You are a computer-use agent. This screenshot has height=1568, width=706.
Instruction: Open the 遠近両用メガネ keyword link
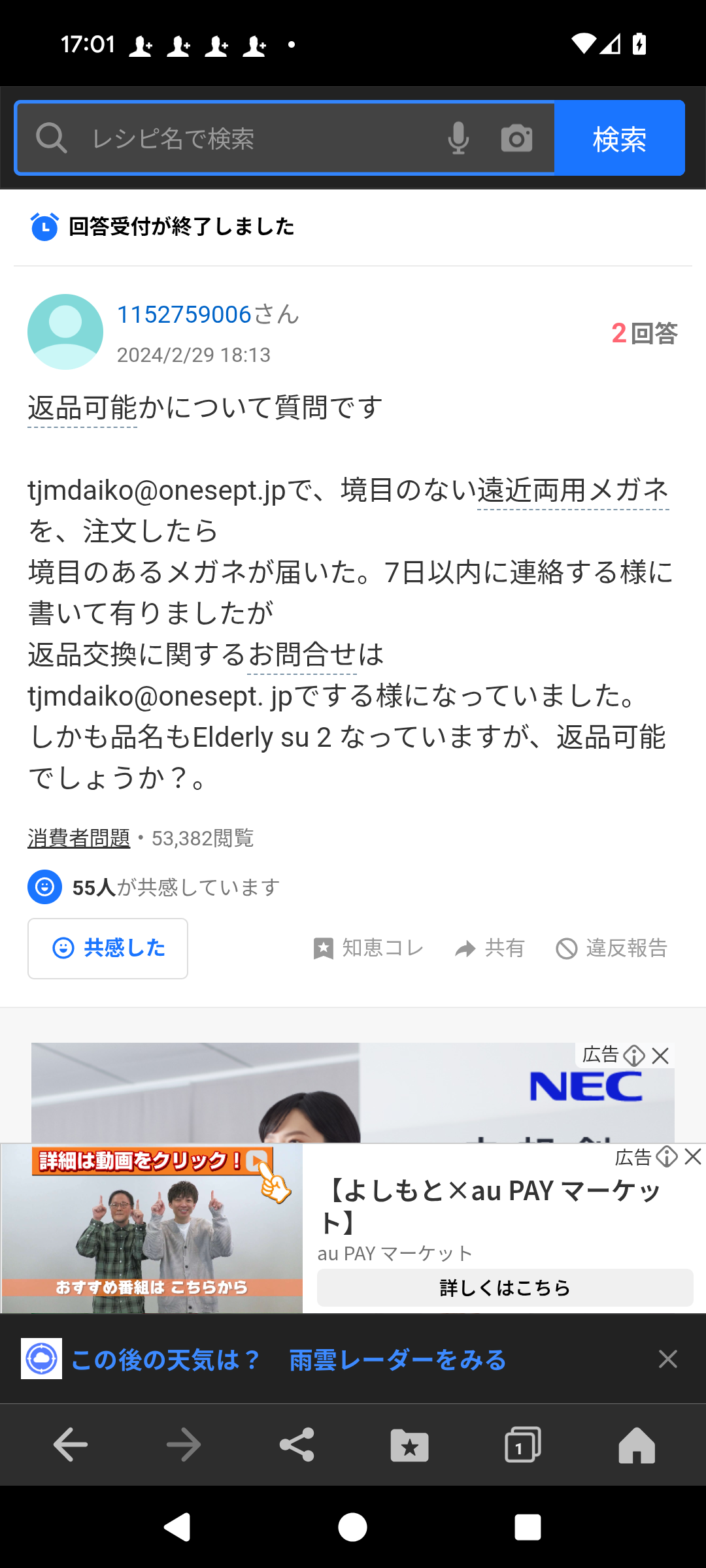(x=573, y=490)
